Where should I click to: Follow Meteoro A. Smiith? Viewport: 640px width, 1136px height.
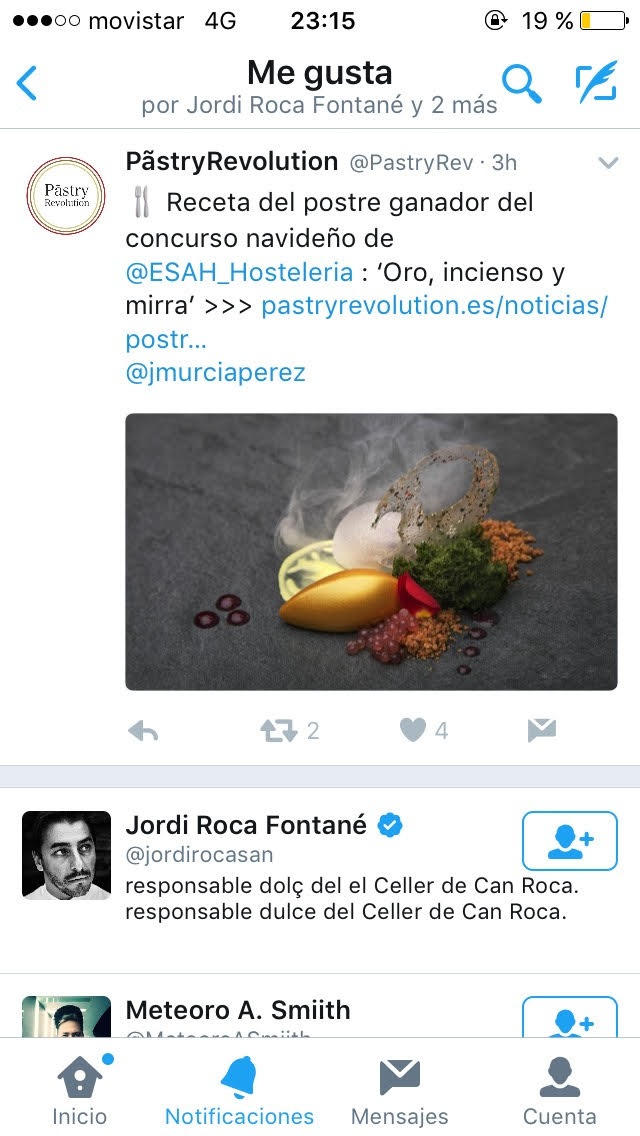570,1020
